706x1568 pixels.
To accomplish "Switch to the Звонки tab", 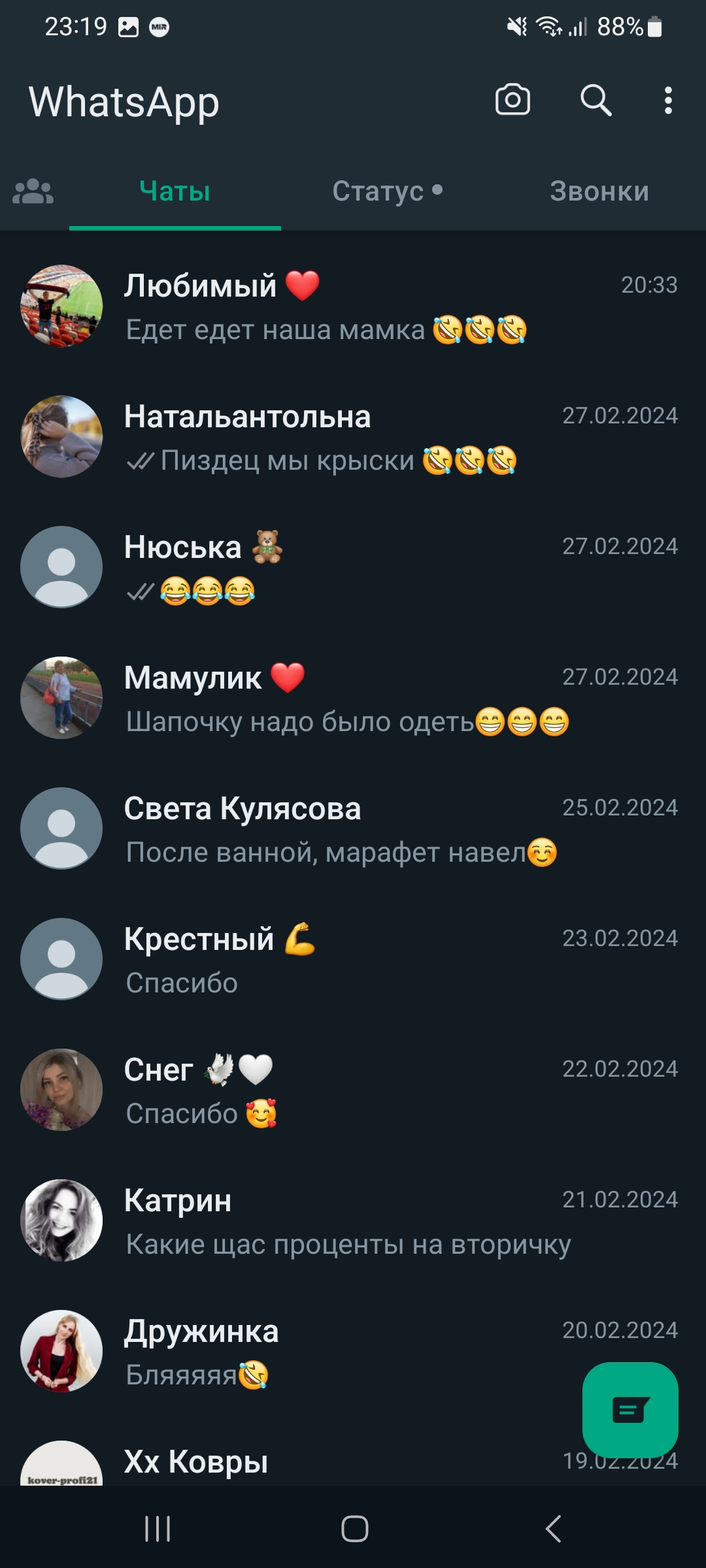I will pyautogui.click(x=599, y=191).
